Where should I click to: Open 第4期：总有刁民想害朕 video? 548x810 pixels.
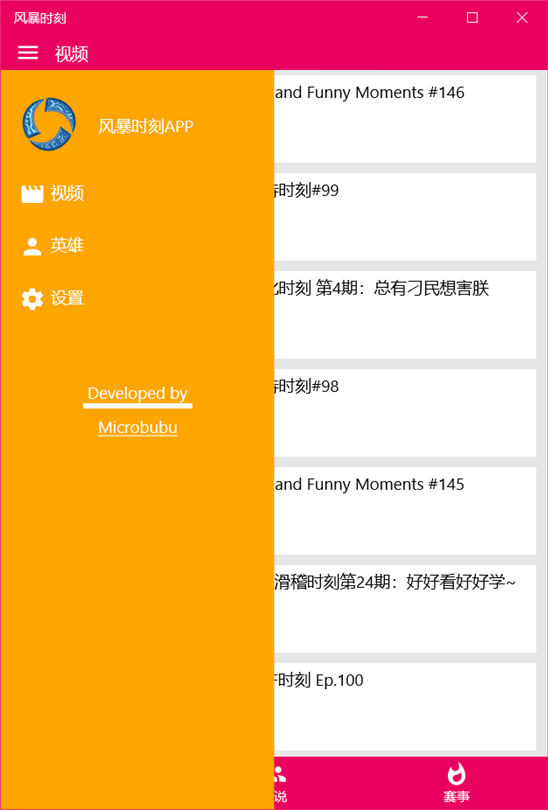click(x=405, y=315)
